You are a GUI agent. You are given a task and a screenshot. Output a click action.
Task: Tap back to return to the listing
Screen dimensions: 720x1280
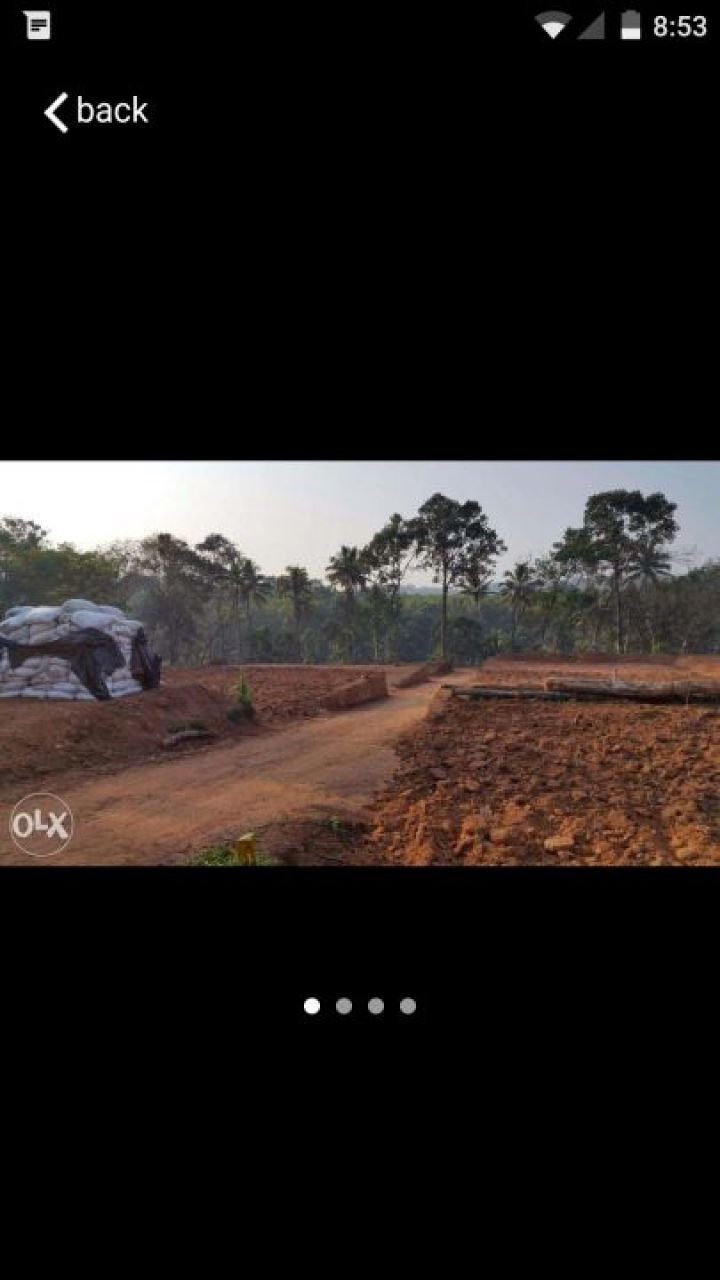[x=95, y=110]
